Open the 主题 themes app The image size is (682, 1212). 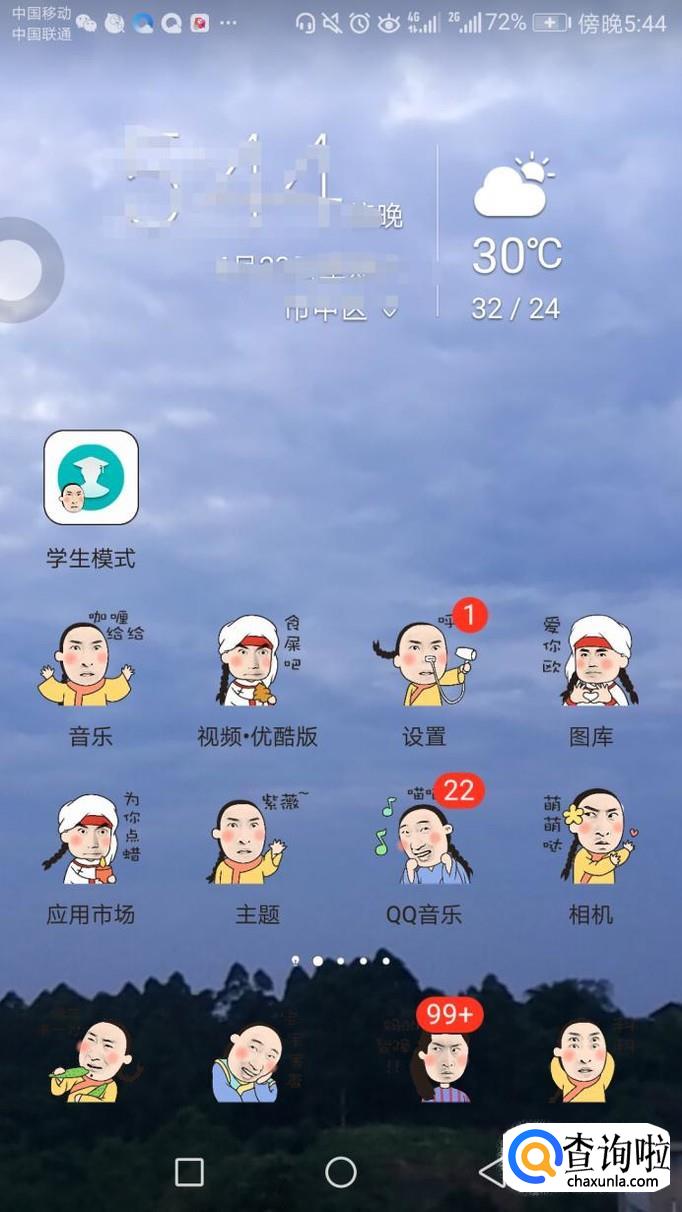(257, 840)
